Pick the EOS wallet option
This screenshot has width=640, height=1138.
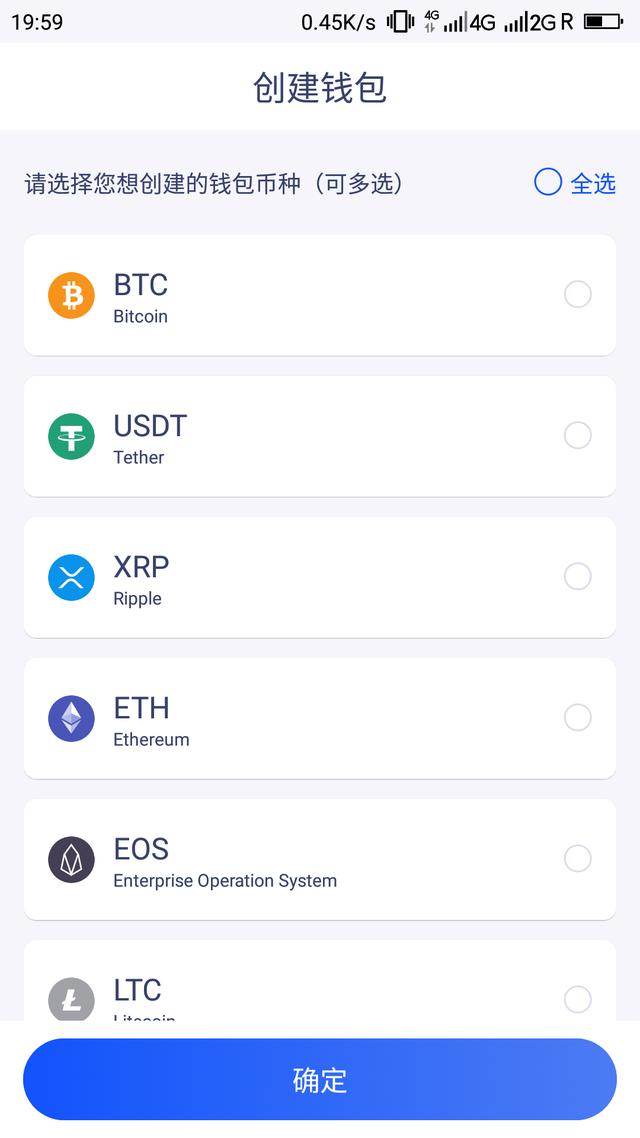click(x=320, y=859)
